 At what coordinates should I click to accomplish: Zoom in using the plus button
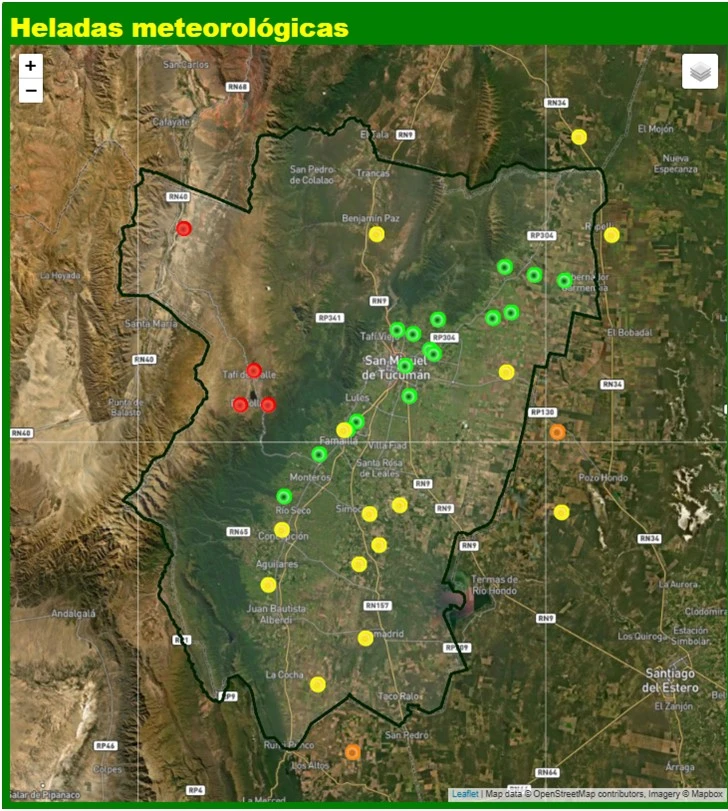click(x=31, y=66)
